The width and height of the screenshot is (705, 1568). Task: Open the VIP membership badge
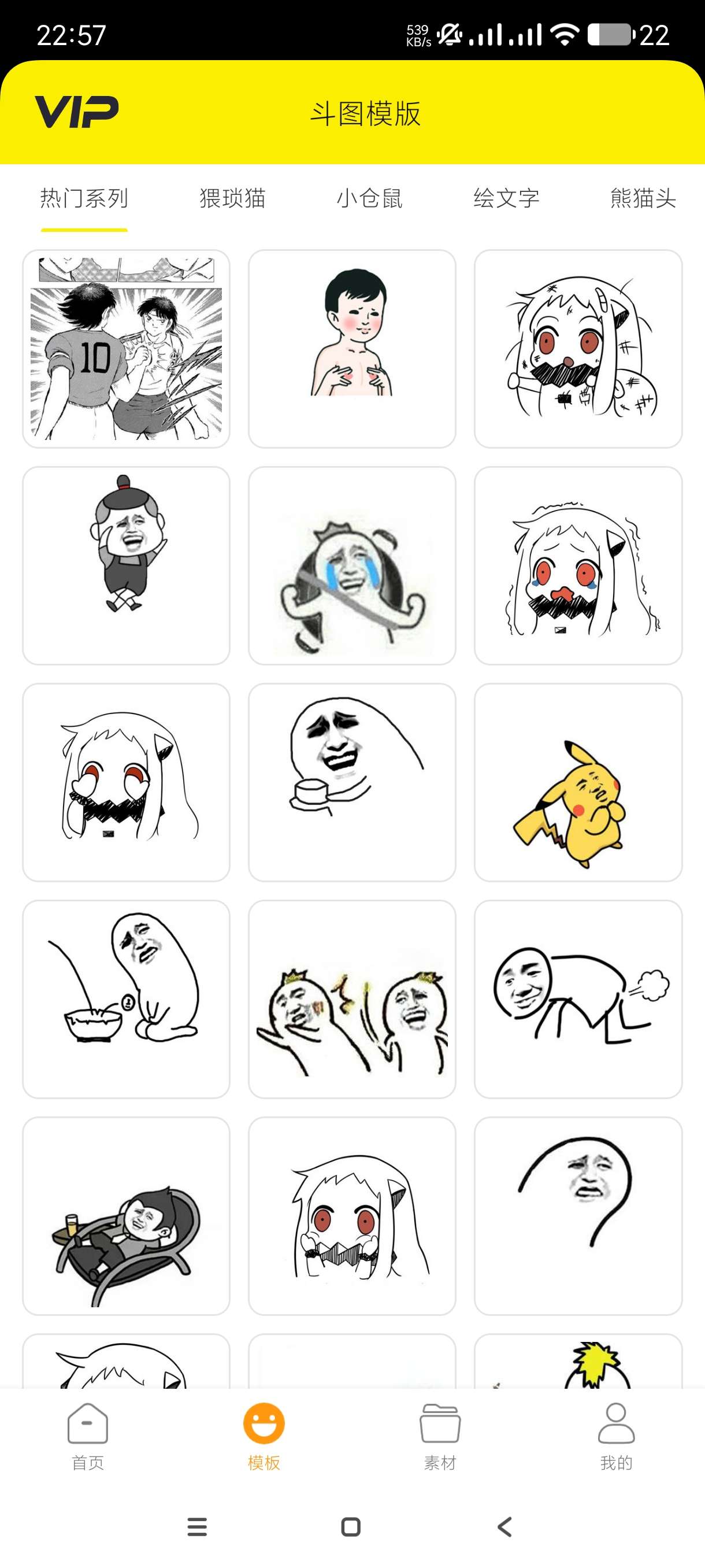tap(77, 113)
